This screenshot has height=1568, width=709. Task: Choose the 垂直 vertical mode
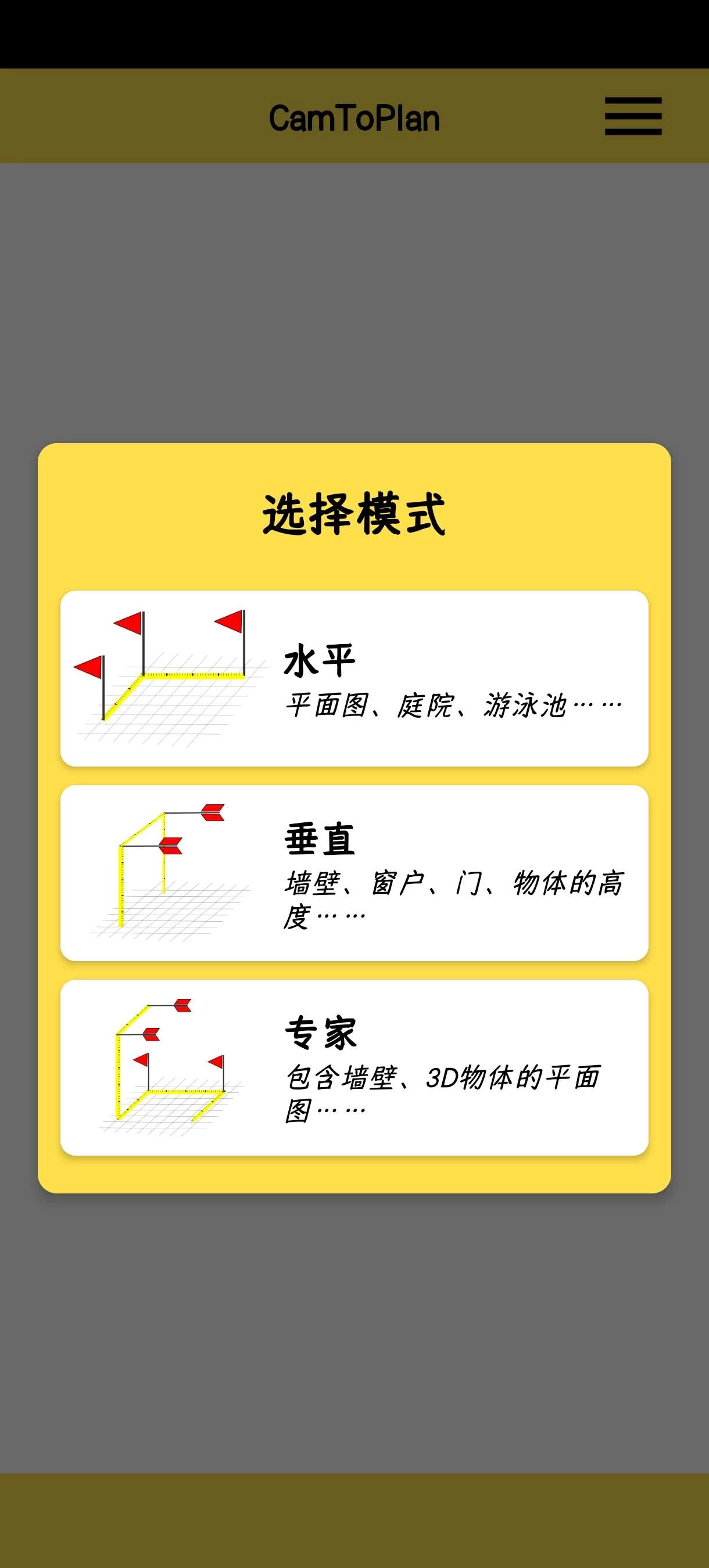(354, 873)
